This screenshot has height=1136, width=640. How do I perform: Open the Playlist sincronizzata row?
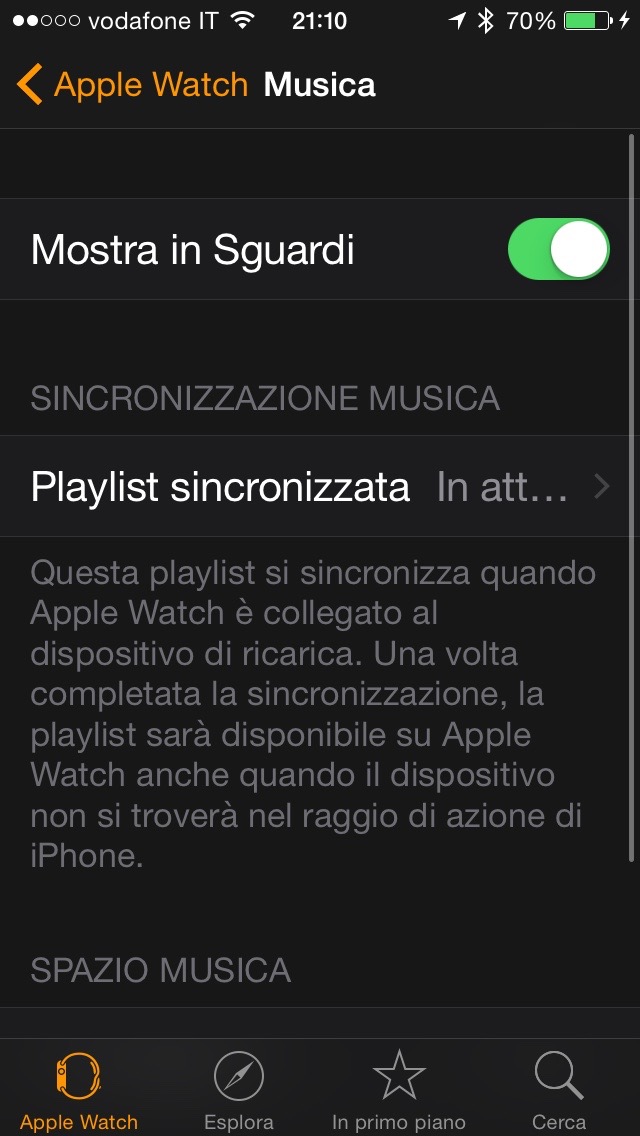tap(320, 487)
